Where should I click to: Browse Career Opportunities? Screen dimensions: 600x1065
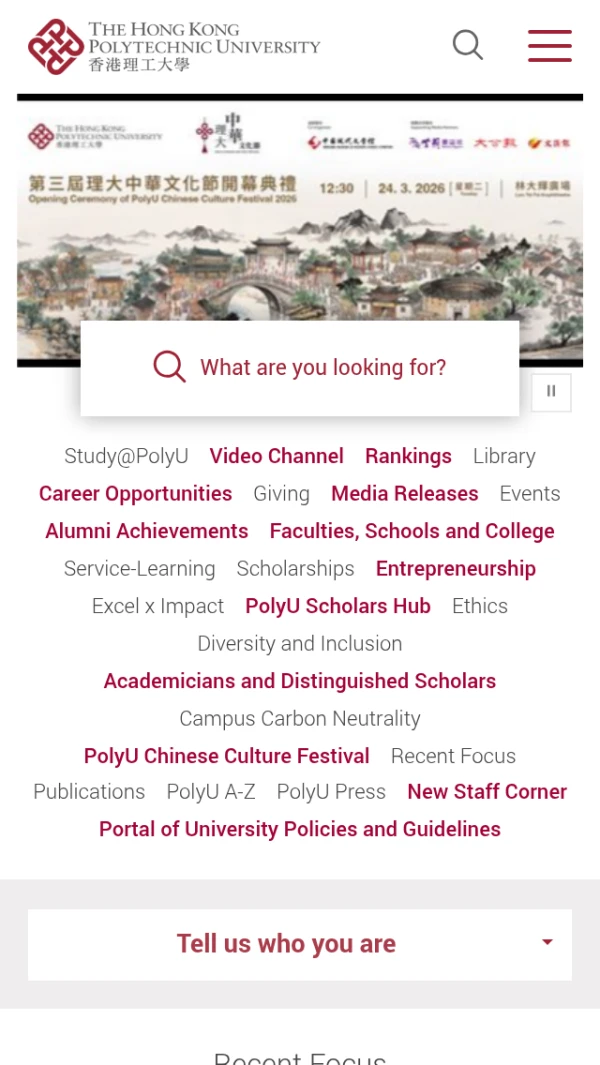(x=135, y=494)
